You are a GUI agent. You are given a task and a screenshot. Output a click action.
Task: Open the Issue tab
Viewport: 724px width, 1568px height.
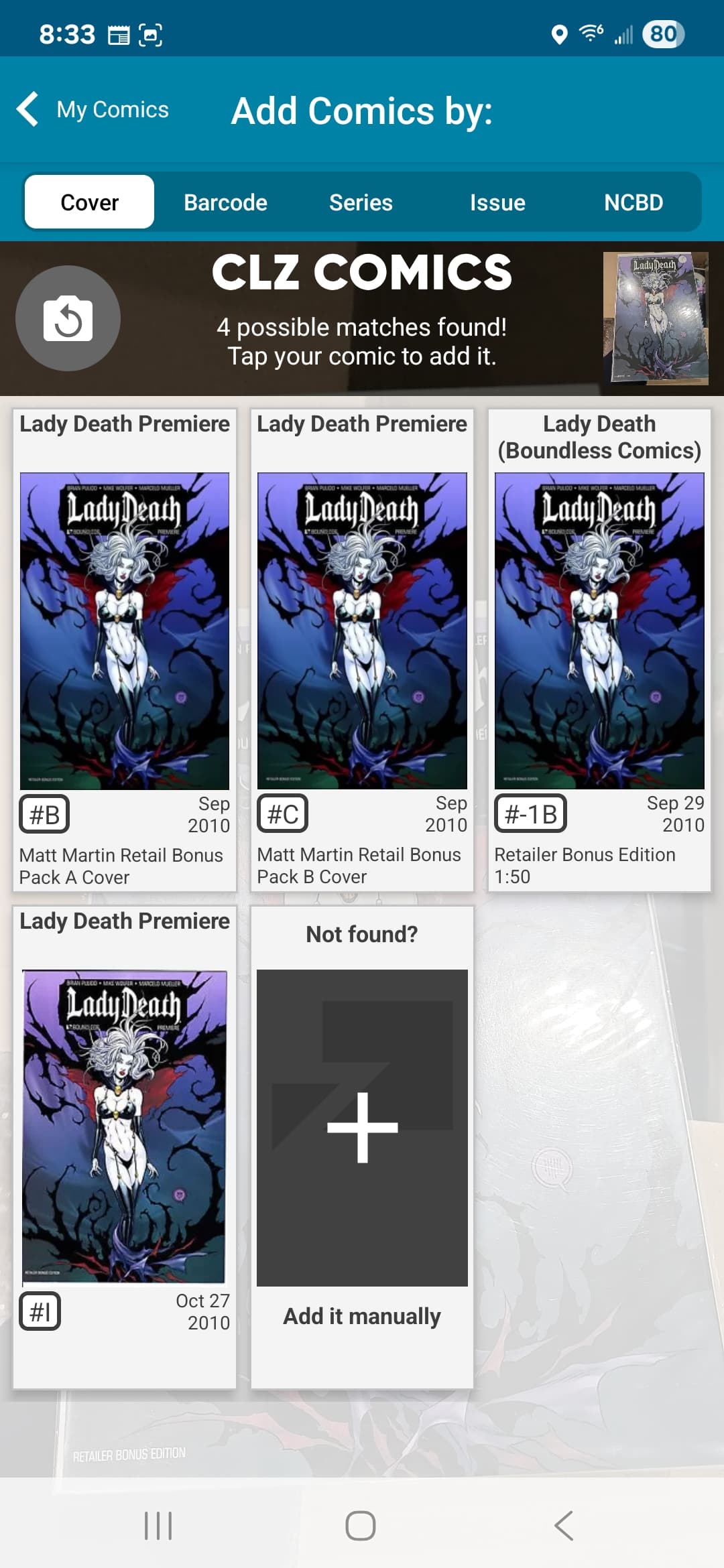[x=497, y=202]
